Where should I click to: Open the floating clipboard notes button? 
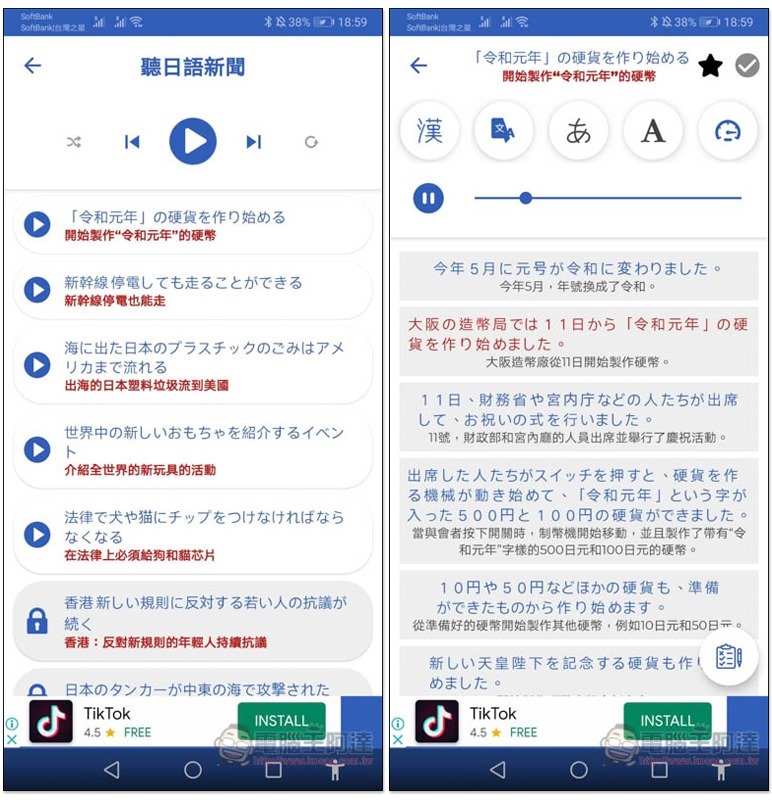click(x=727, y=656)
